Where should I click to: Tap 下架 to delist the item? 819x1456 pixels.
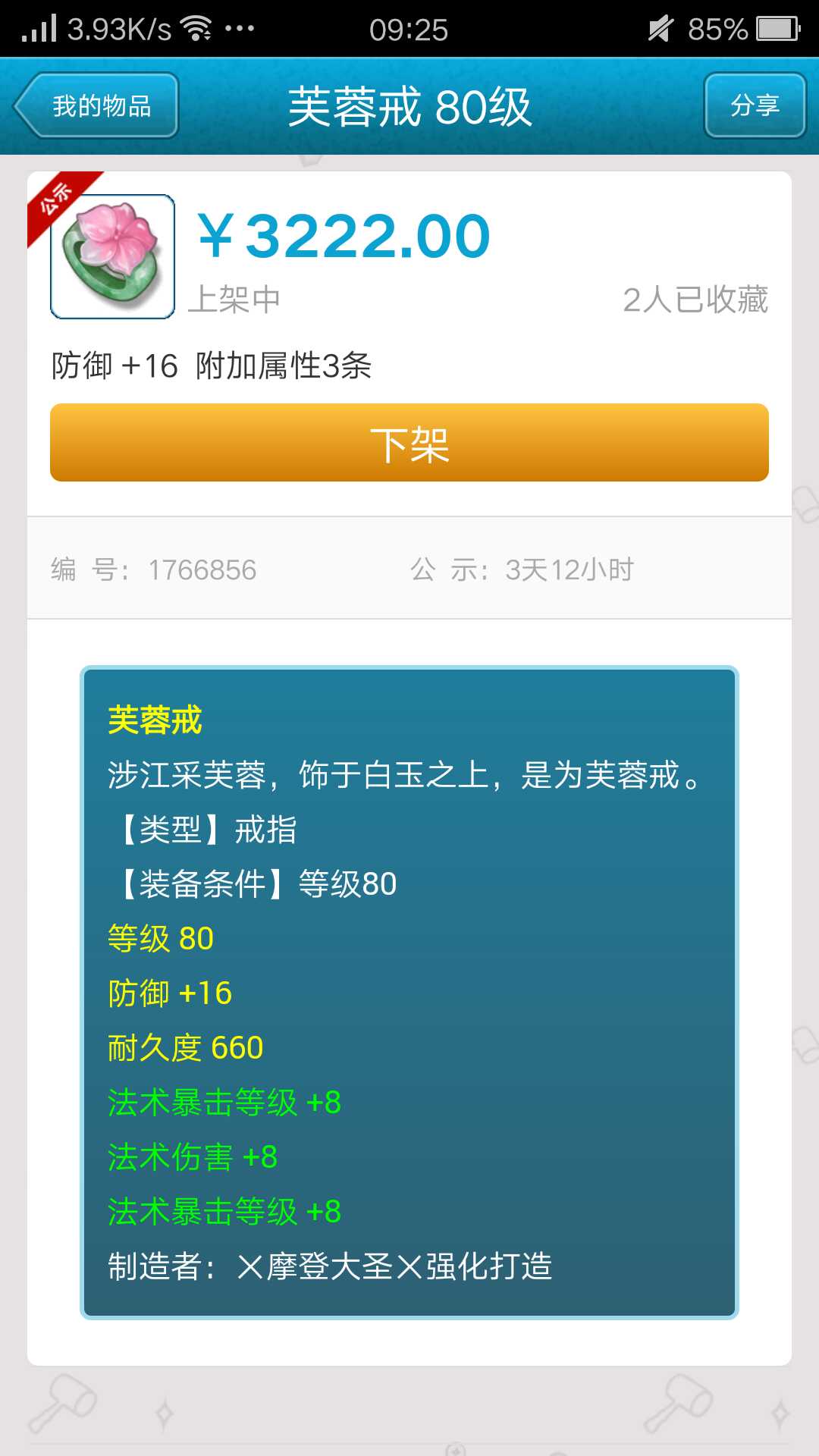click(x=409, y=443)
